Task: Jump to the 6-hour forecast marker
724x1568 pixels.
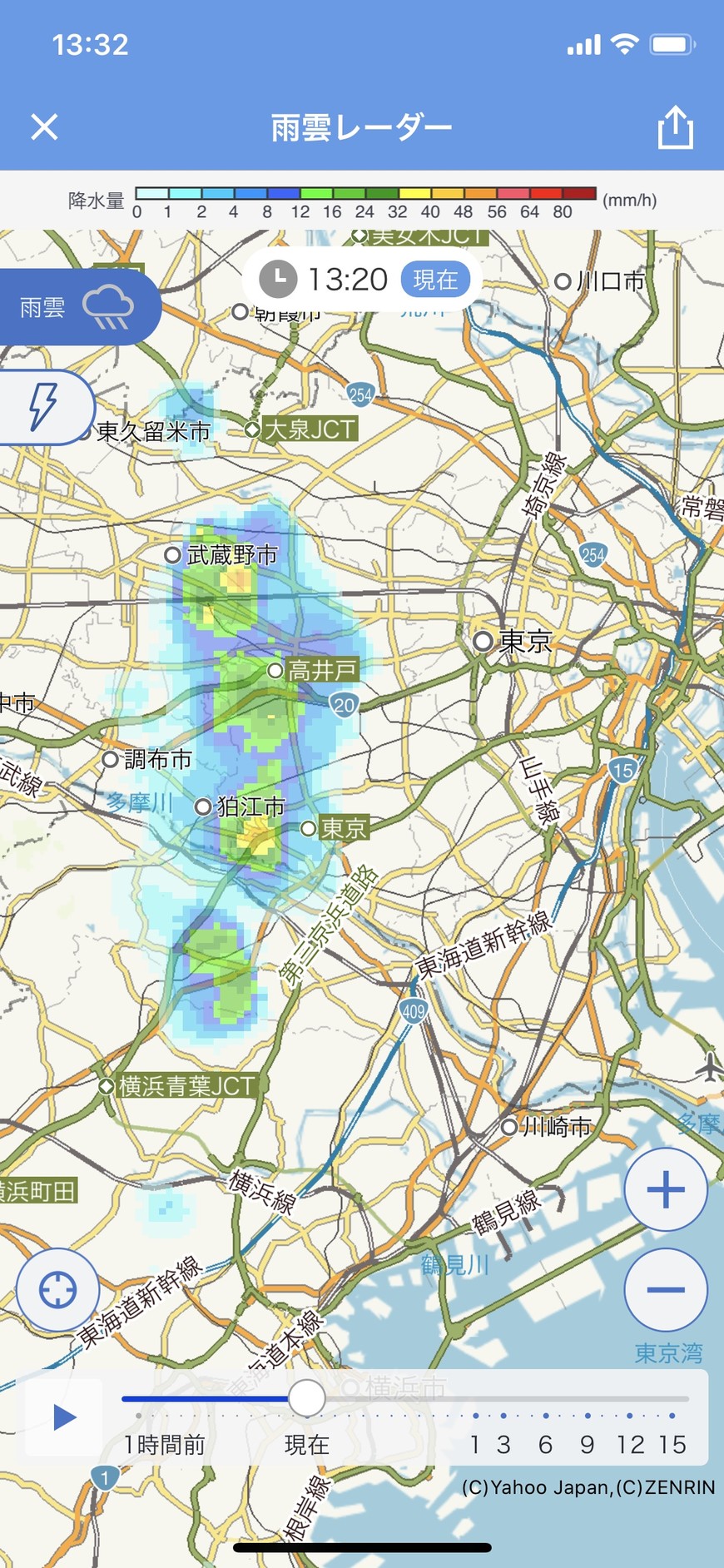Action: 545,1444
